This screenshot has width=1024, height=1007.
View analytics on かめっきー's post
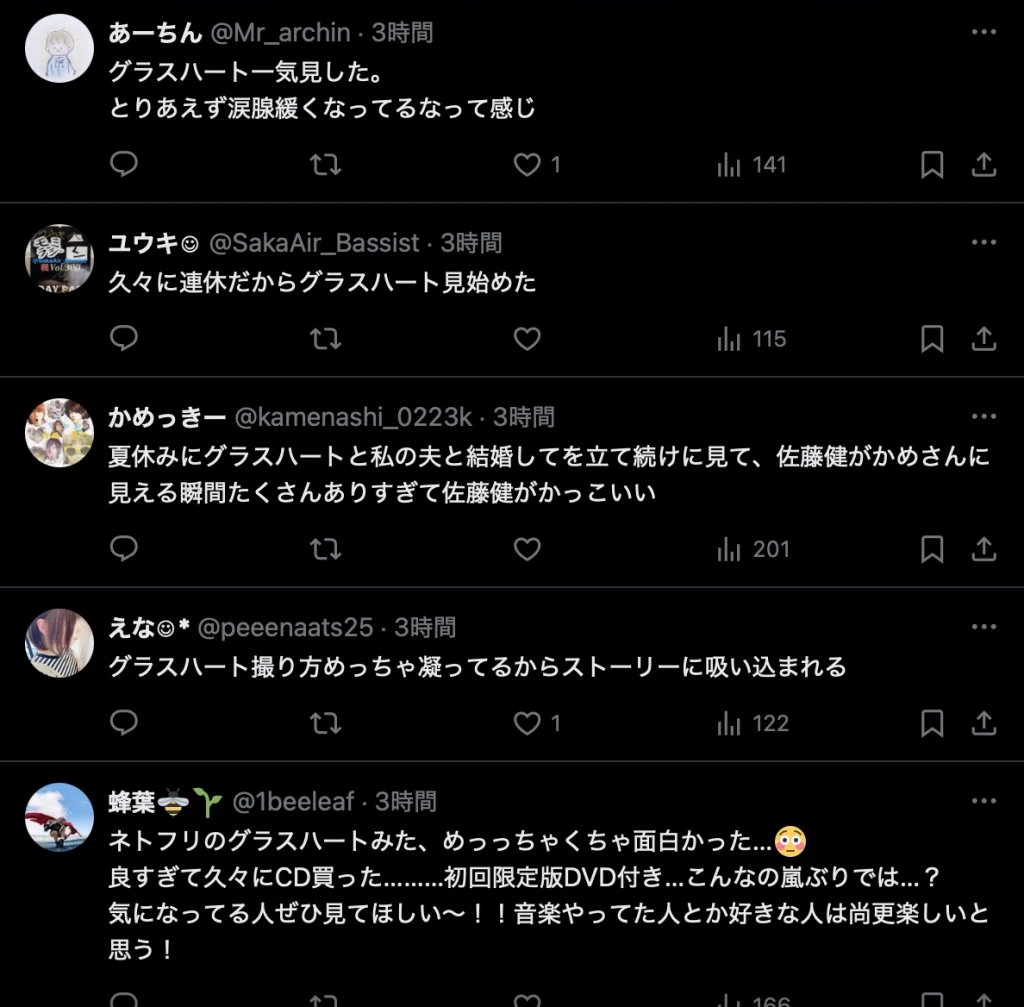[753, 549]
